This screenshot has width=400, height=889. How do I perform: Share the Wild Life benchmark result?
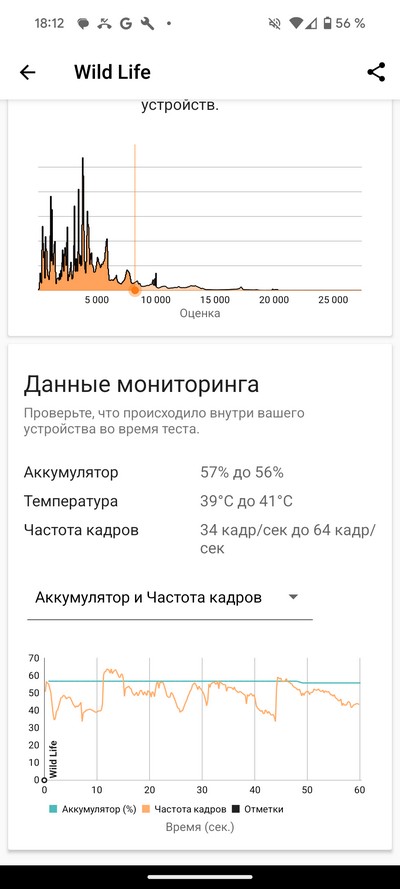tap(376, 72)
